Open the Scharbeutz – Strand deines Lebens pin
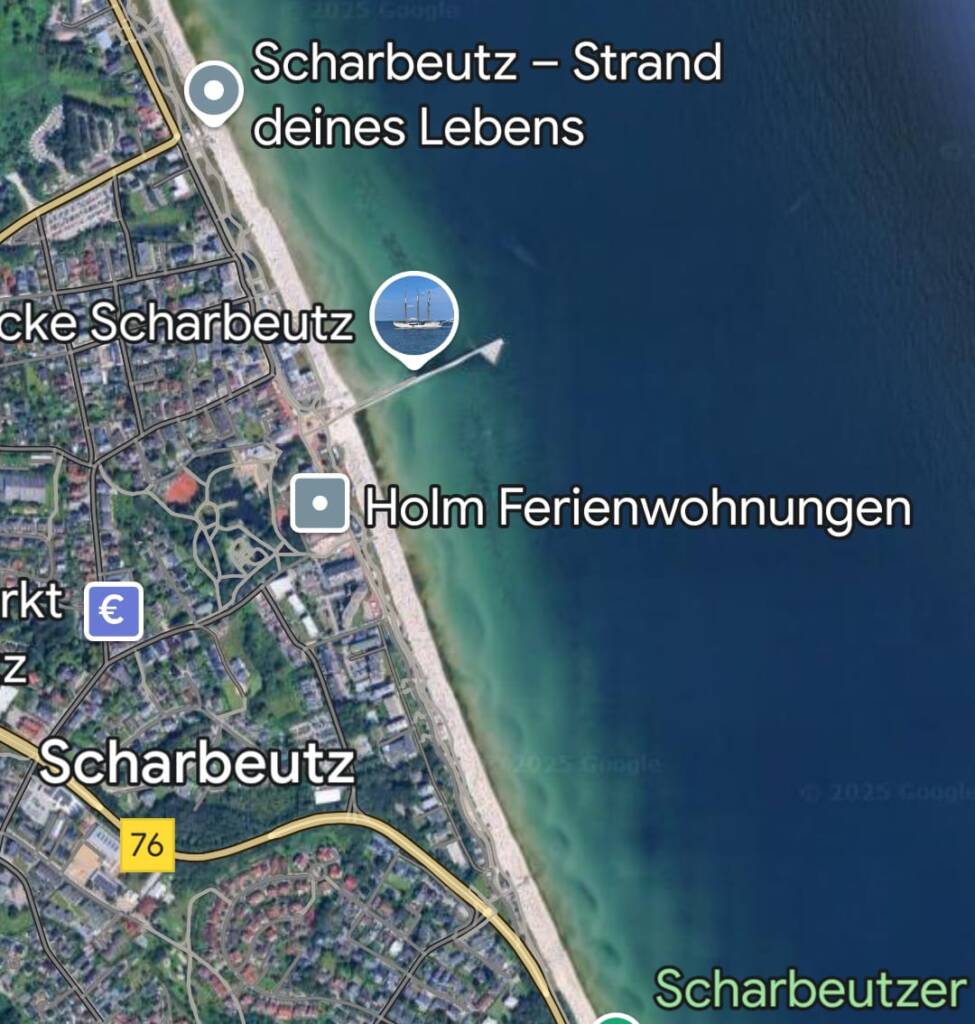Viewport: 975px width, 1024px height. [214, 91]
